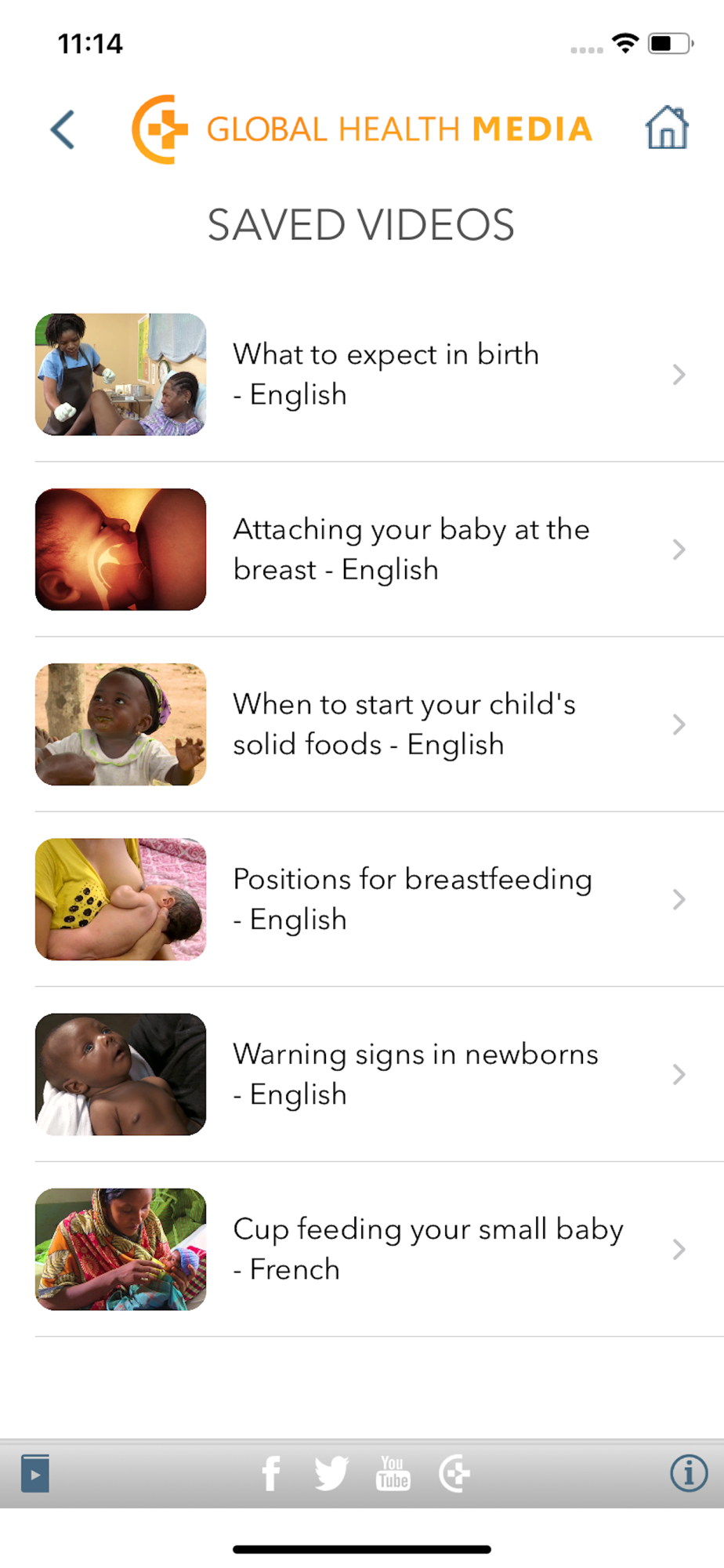Open When to start your child's solid foods

379,724
